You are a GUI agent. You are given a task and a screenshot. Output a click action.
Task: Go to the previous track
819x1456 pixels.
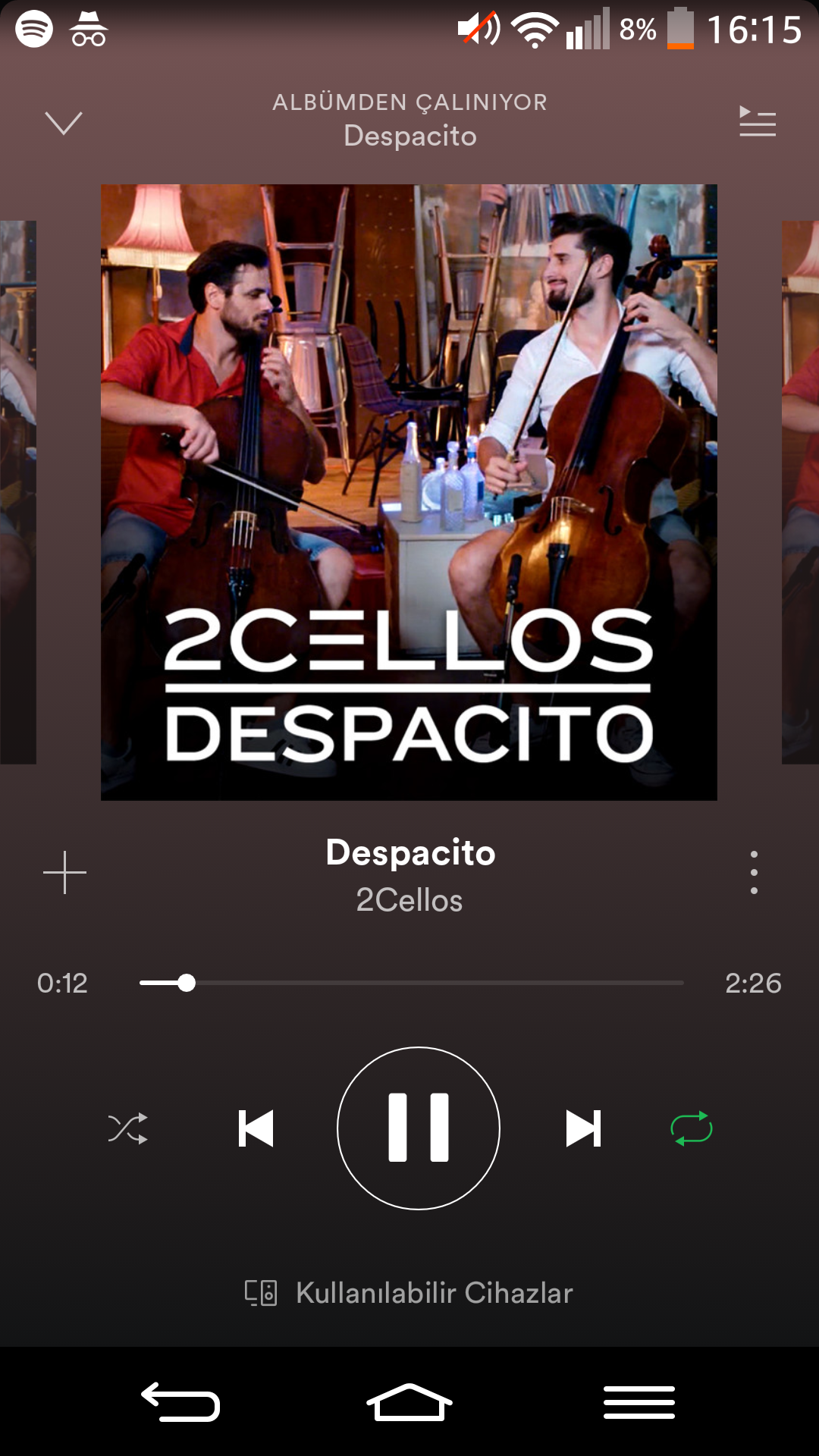256,1128
